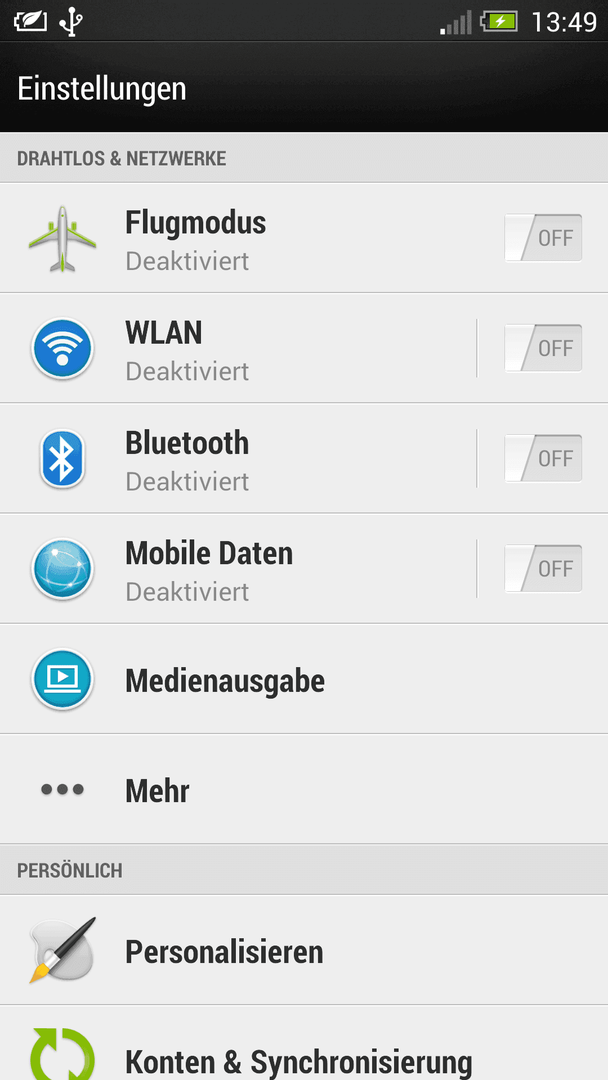Enable the WLAN toggle

coord(543,349)
